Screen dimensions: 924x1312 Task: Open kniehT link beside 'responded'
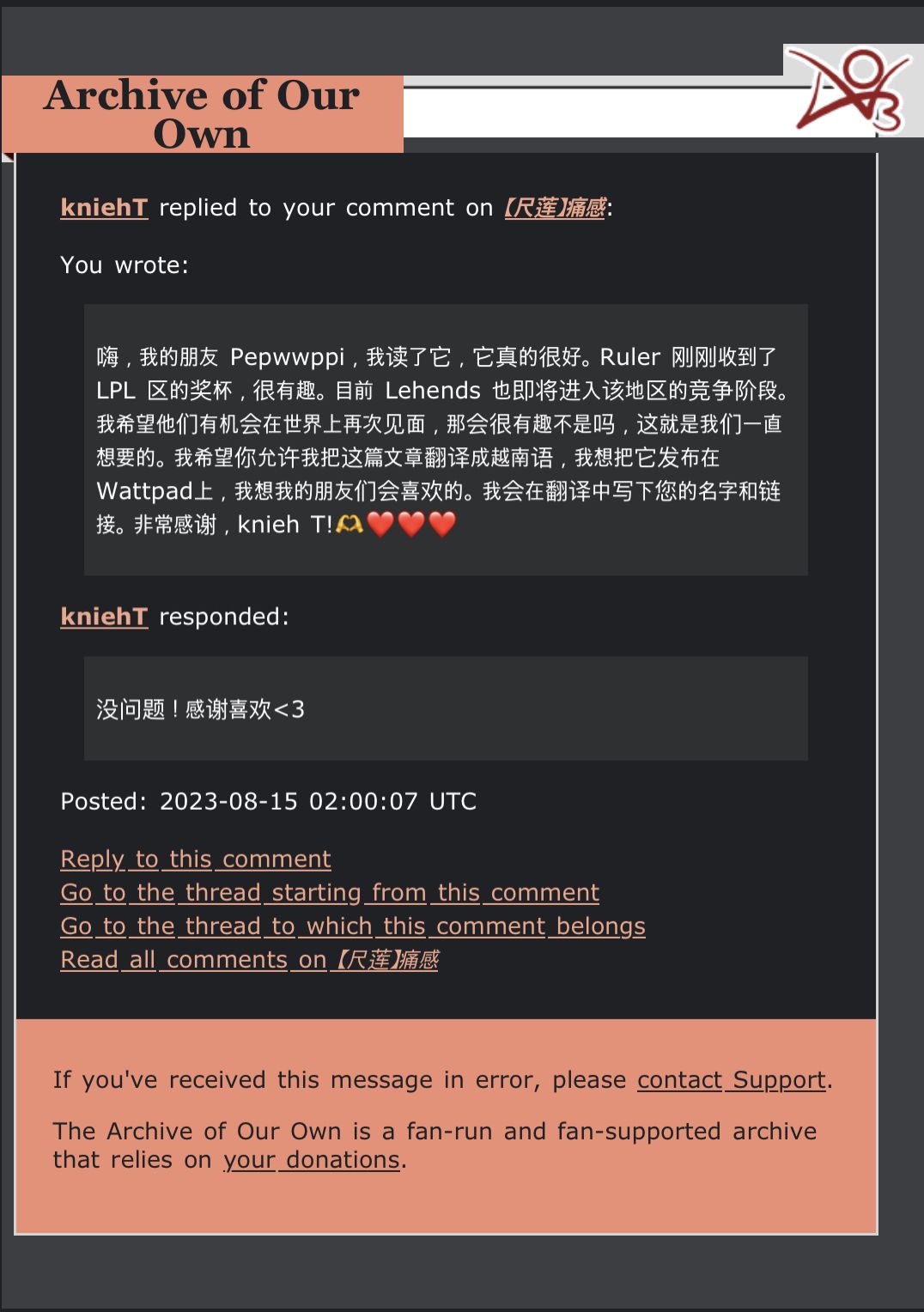pyautogui.click(x=104, y=617)
